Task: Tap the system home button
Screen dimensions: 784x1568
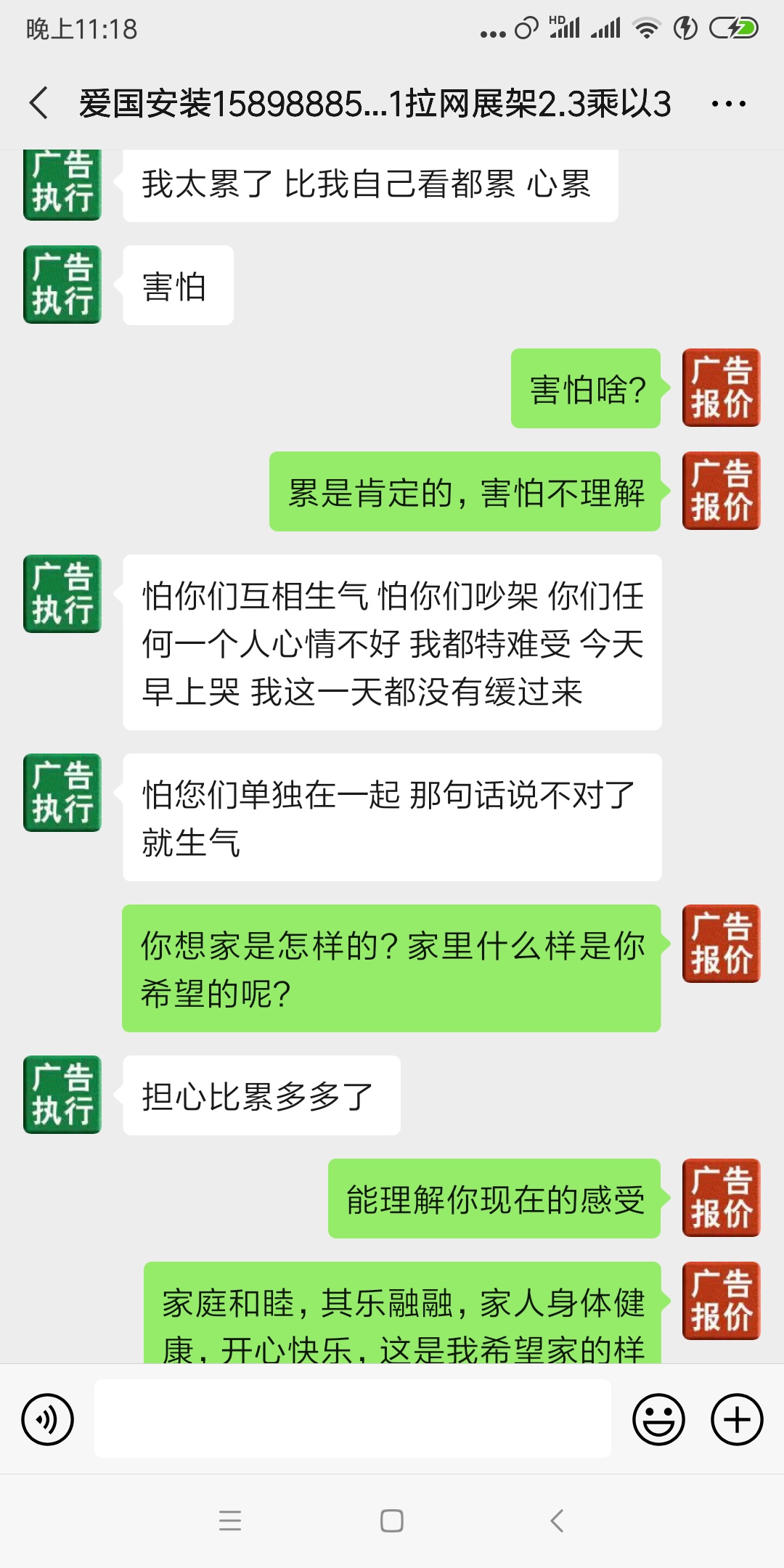Action: (x=392, y=1521)
